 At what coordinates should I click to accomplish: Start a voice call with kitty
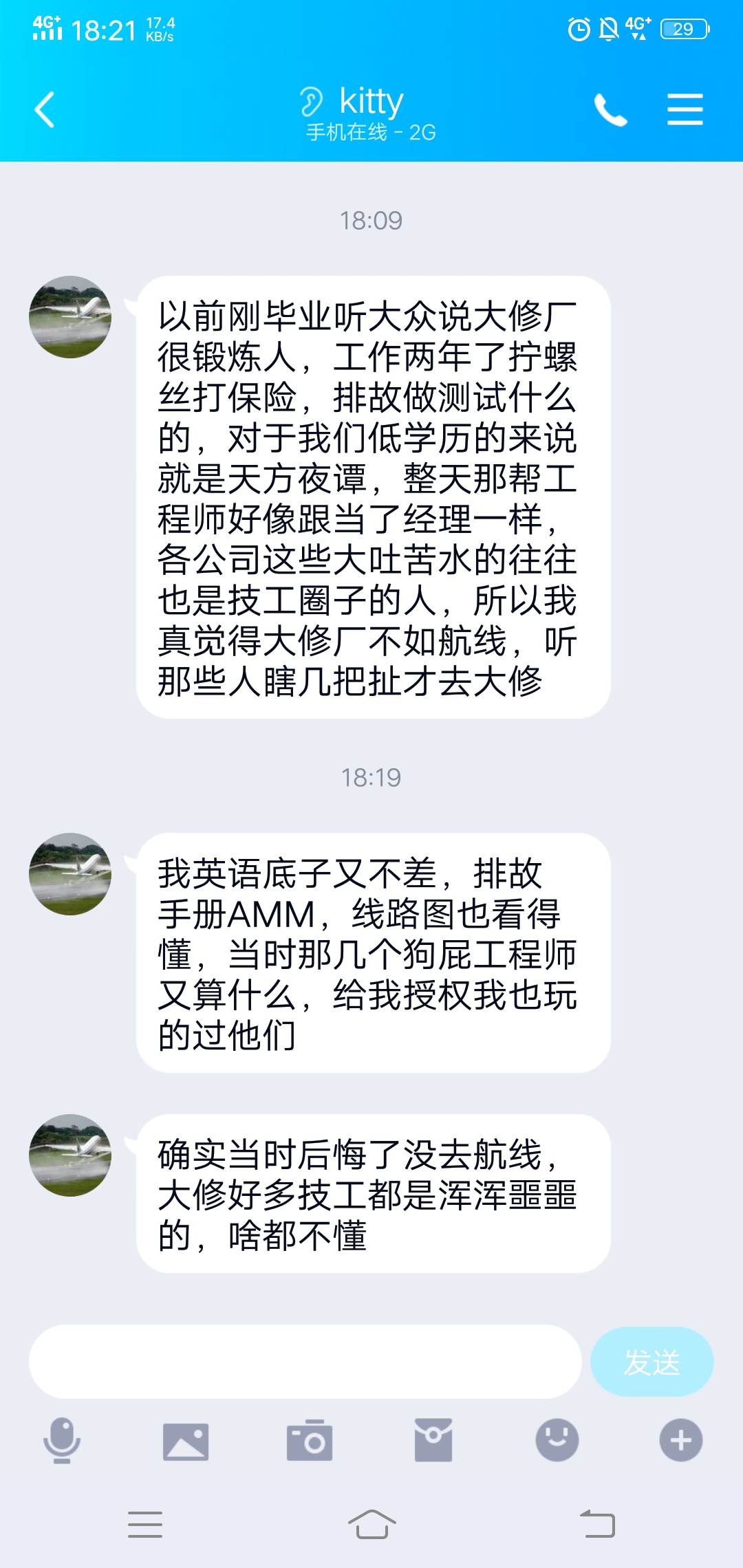coord(610,110)
